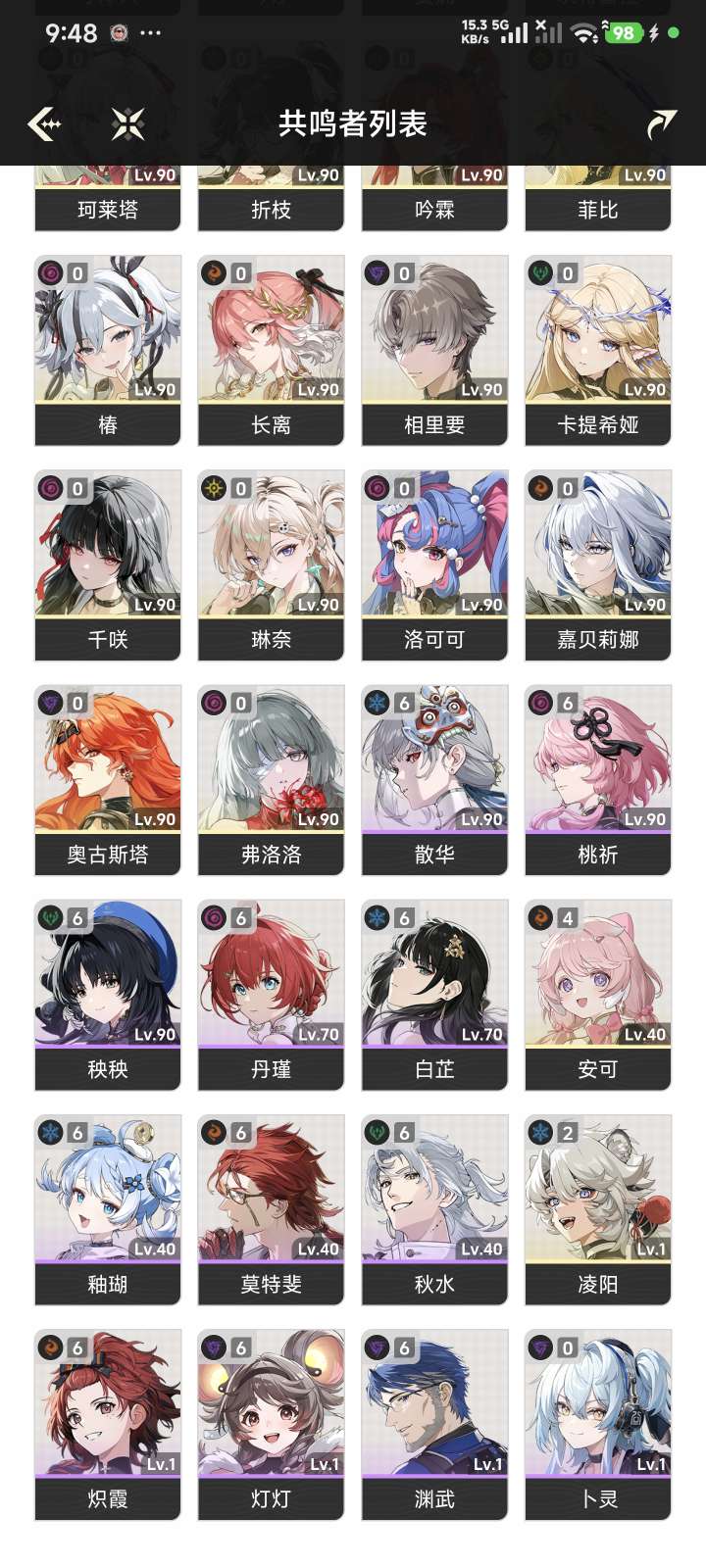
Task: Open character card 散华
Action: click(x=434, y=779)
